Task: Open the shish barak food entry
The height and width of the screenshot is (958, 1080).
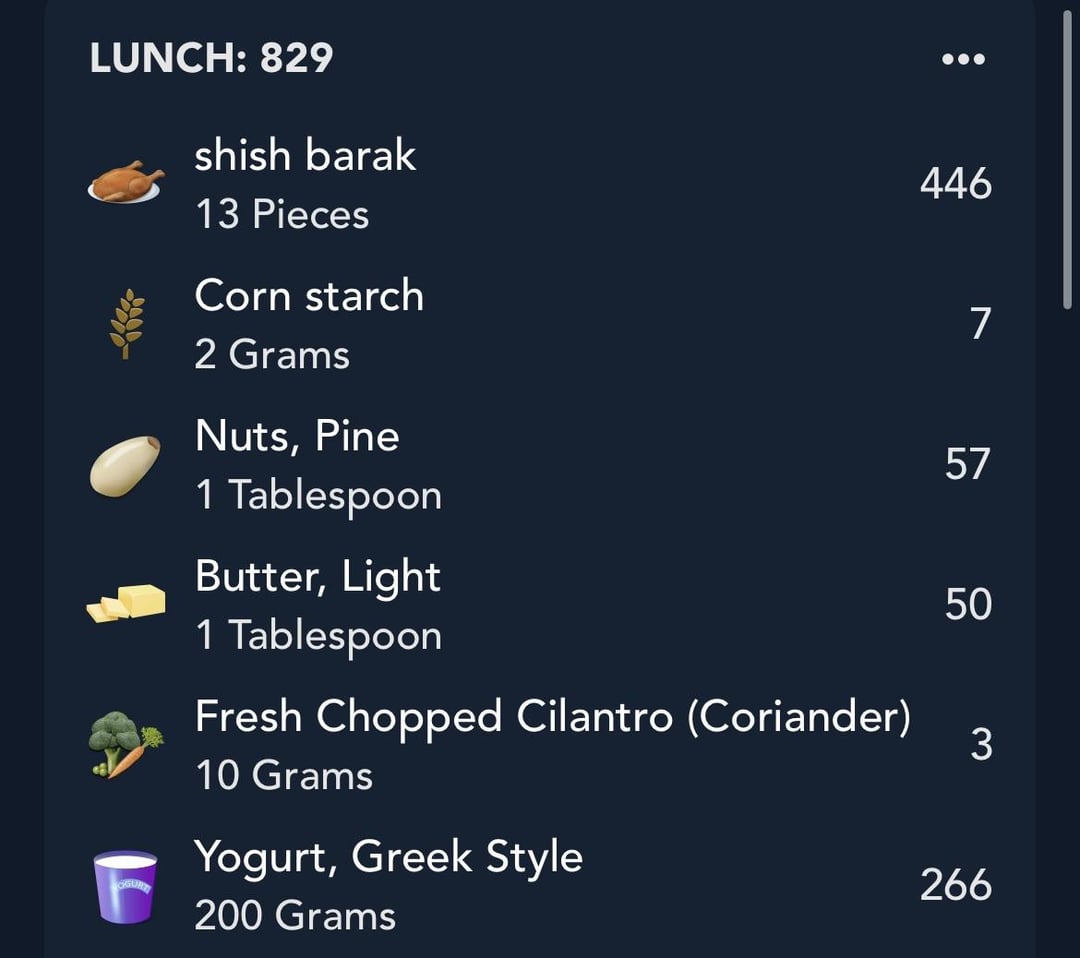Action: pos(540,183)
